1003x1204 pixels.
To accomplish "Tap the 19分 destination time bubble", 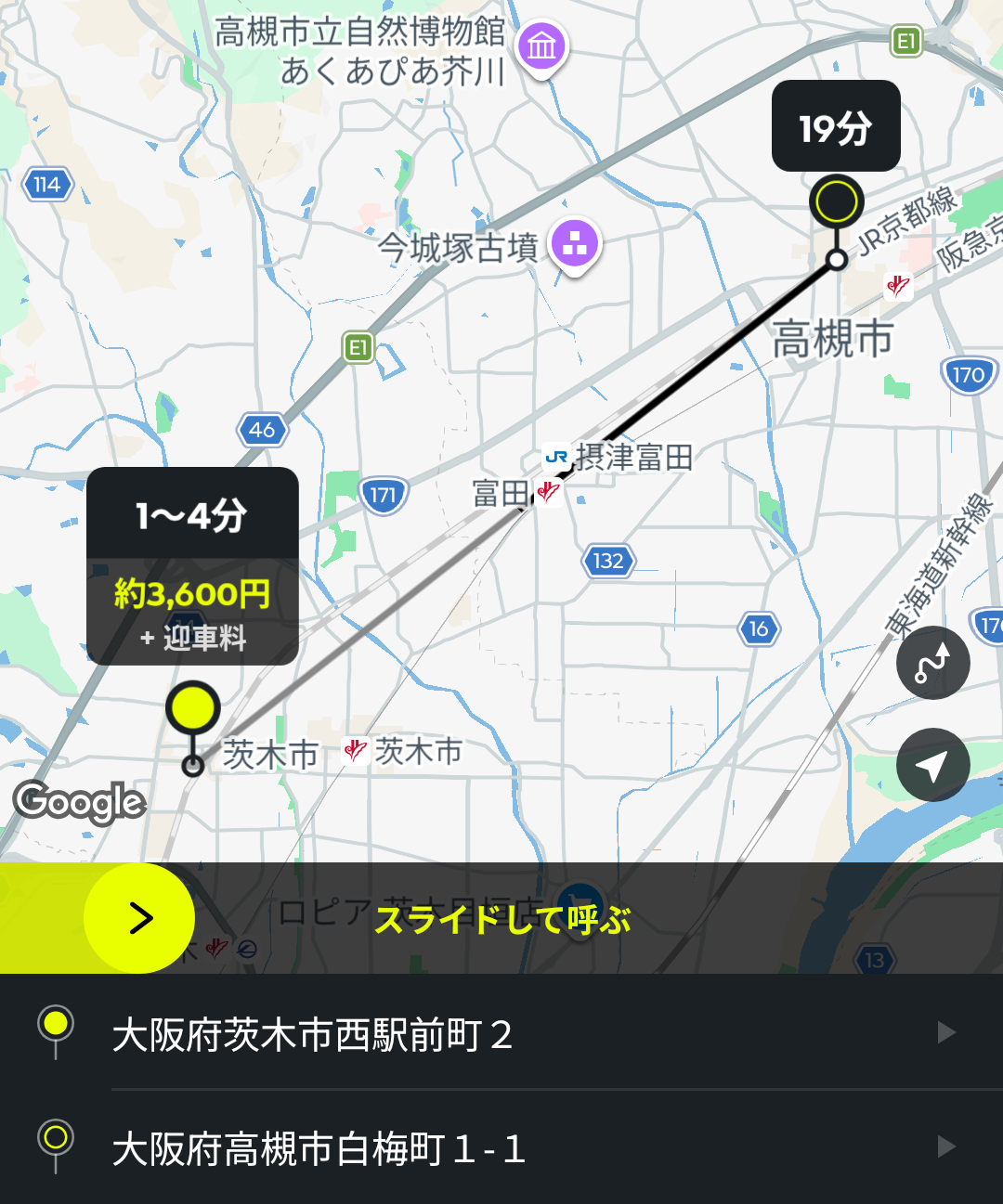I will pyautogui.click(x=836, y=126).
